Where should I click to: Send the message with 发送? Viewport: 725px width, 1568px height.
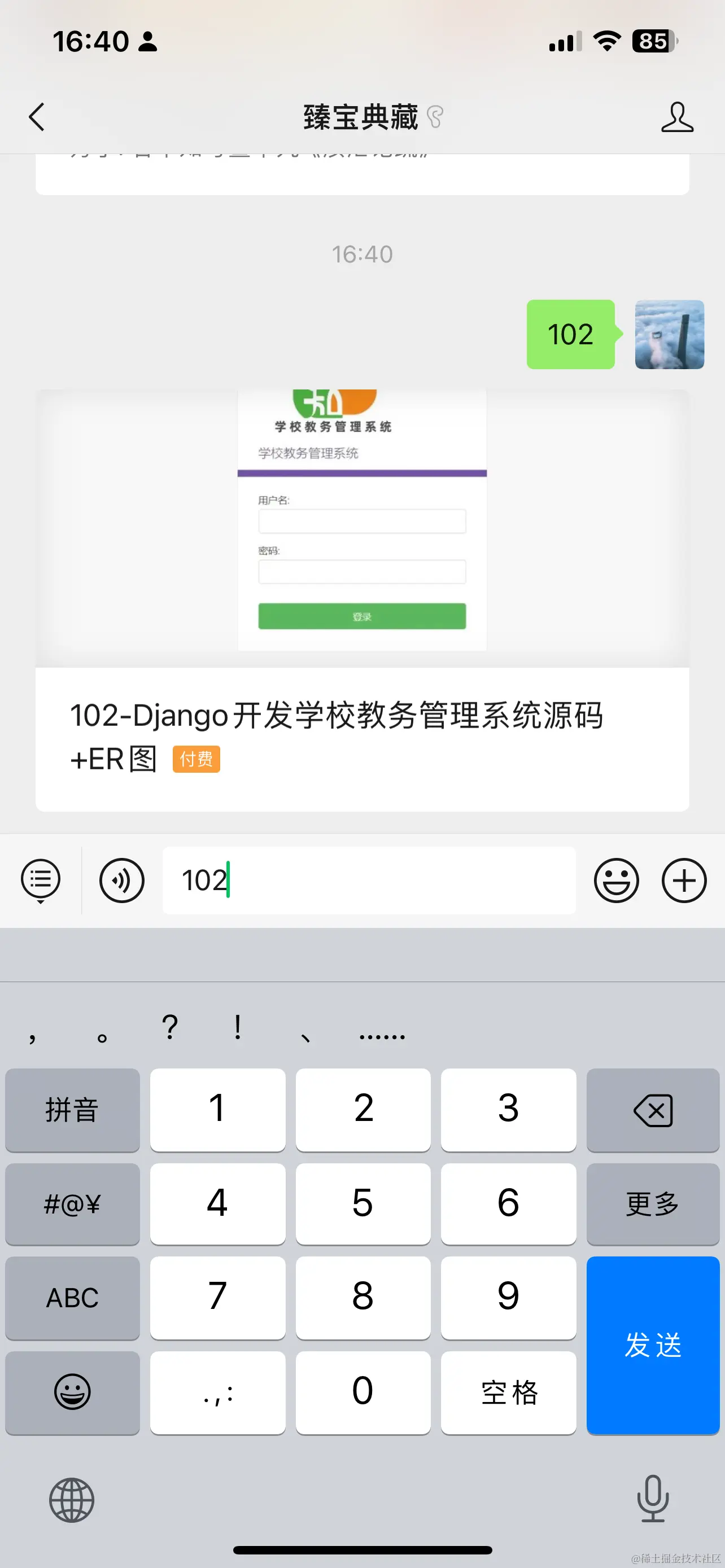pyautogui.click(x=653, y=1344)
